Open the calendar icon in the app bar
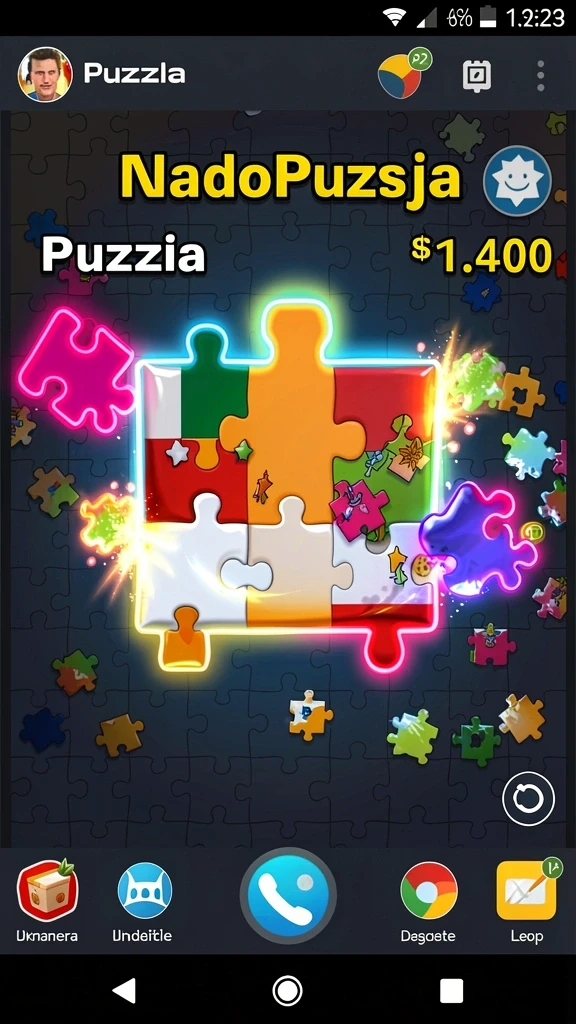 [477, 76]
